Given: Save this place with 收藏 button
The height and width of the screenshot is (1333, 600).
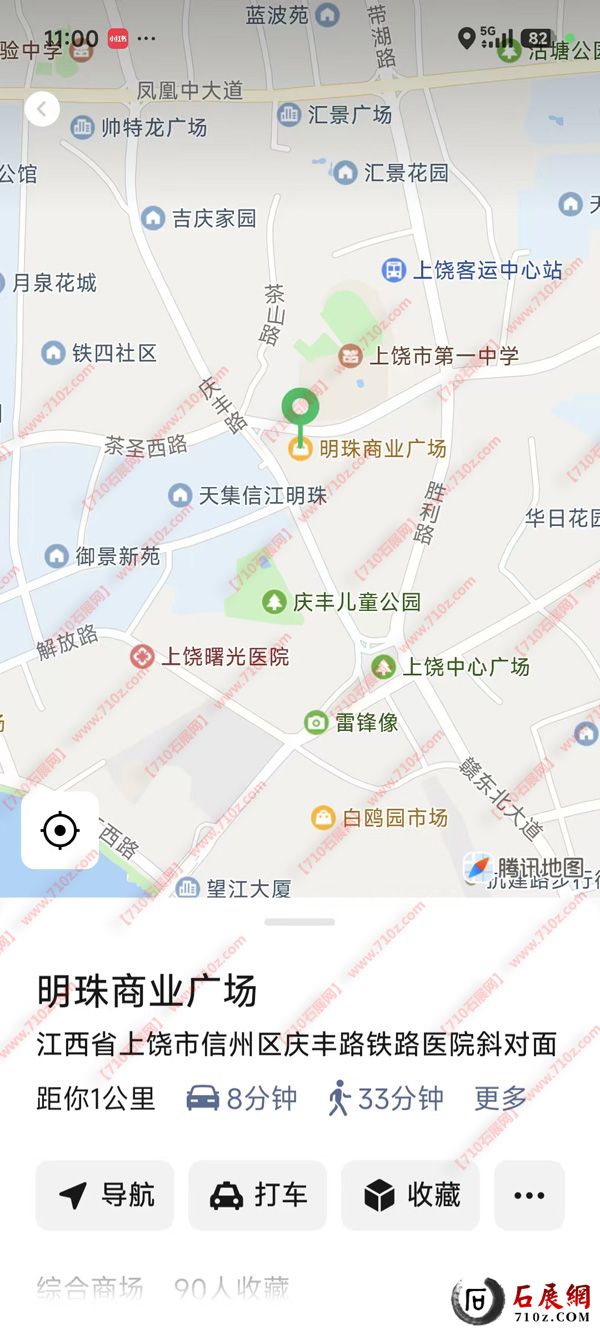Looking at the screenshot, I should (x=411, y=1195).
